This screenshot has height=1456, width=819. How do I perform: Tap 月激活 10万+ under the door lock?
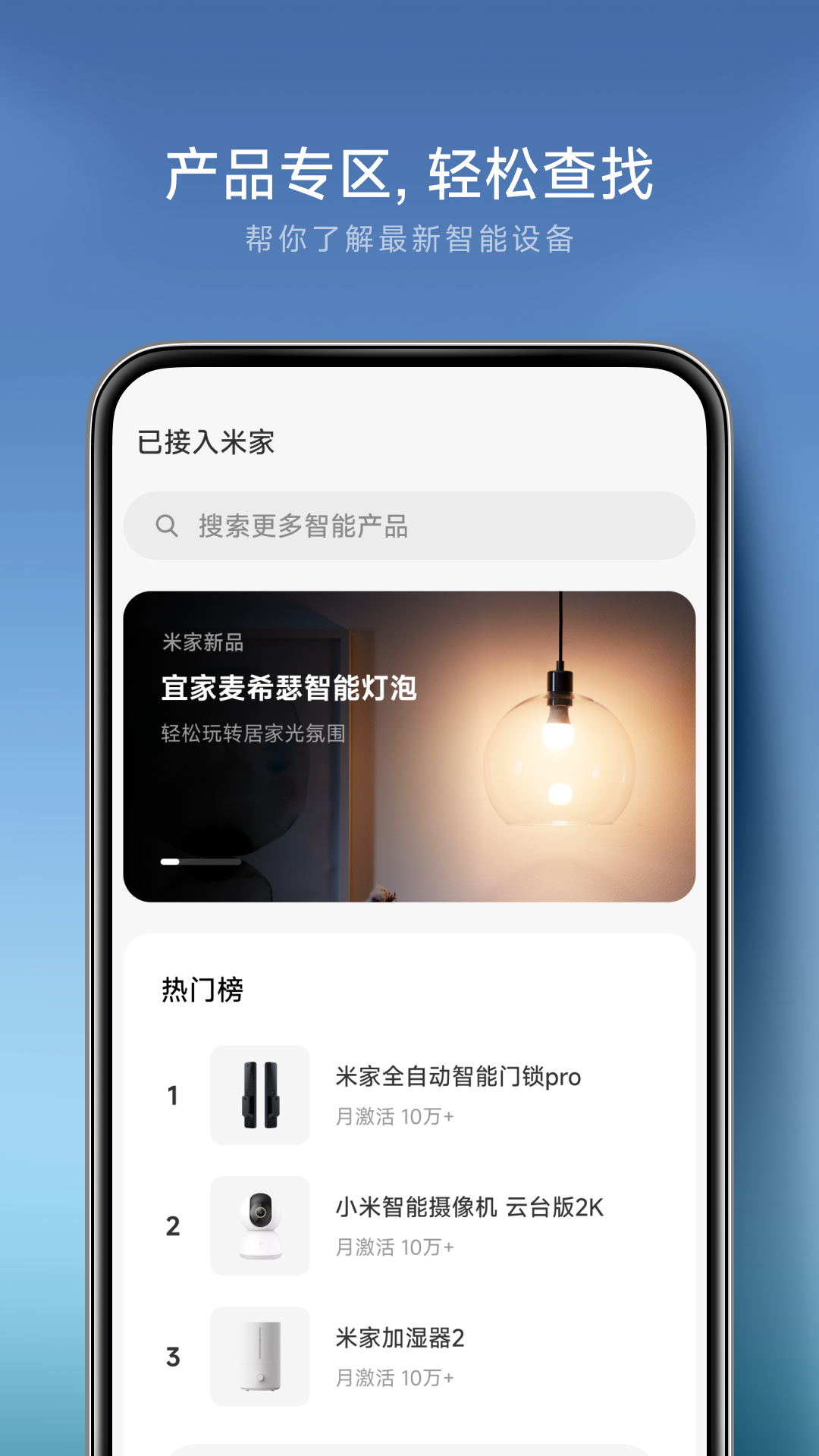tap(395, 1117)
